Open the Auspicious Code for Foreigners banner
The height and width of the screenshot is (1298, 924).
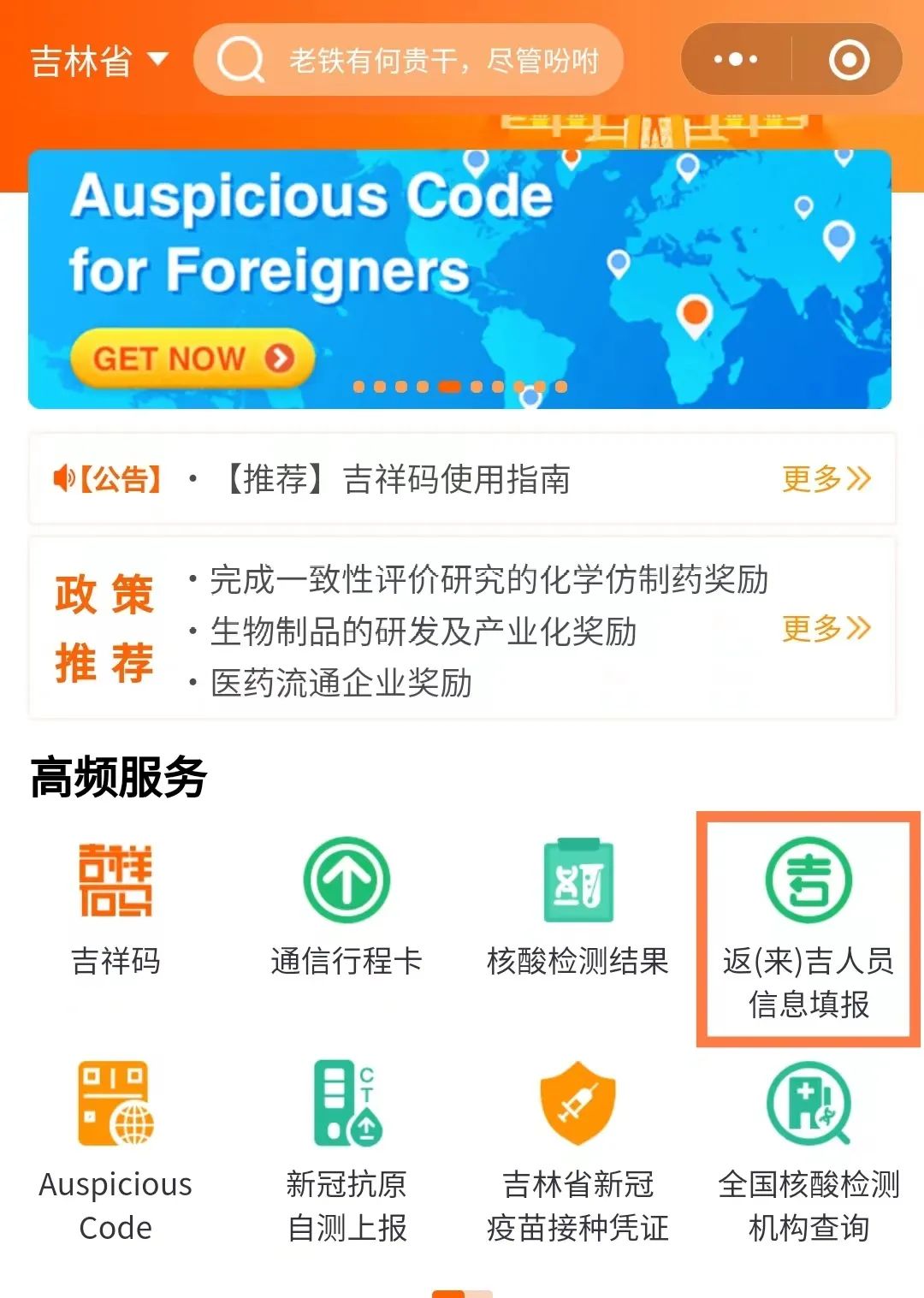tap(459, 279)
